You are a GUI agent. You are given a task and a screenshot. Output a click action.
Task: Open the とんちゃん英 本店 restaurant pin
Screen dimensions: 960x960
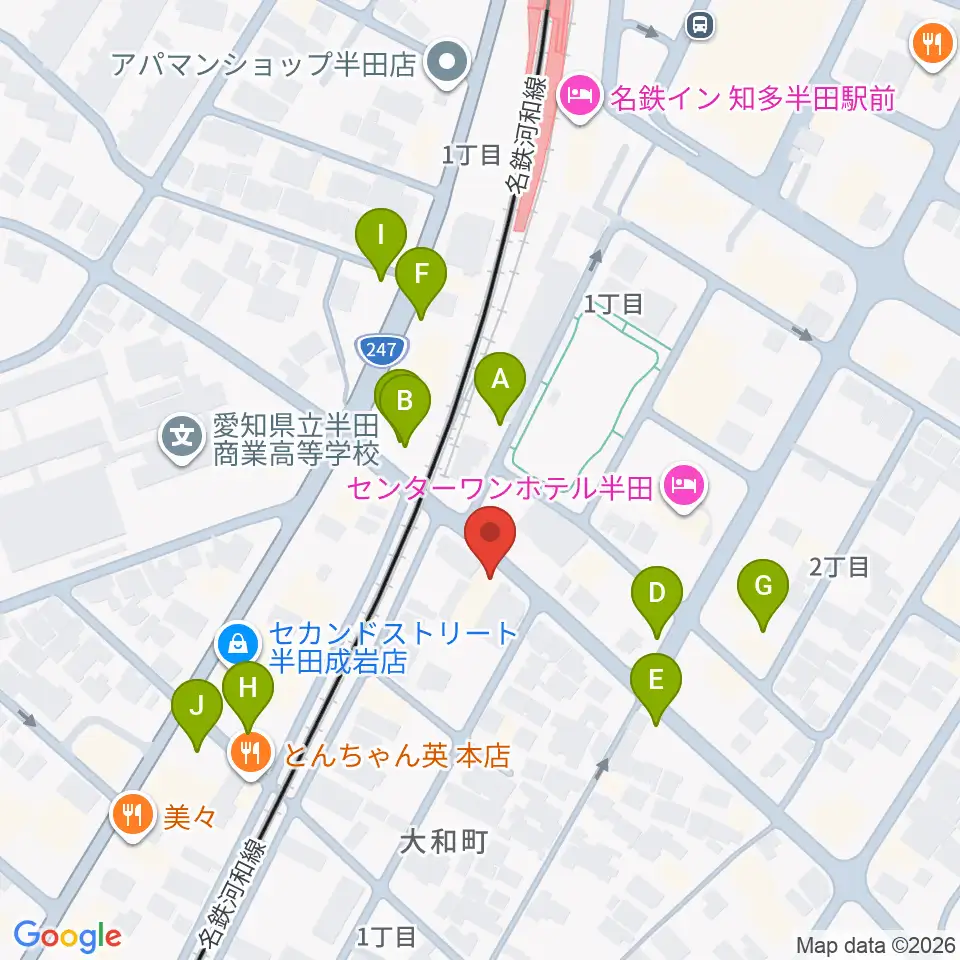pos(250,754)
